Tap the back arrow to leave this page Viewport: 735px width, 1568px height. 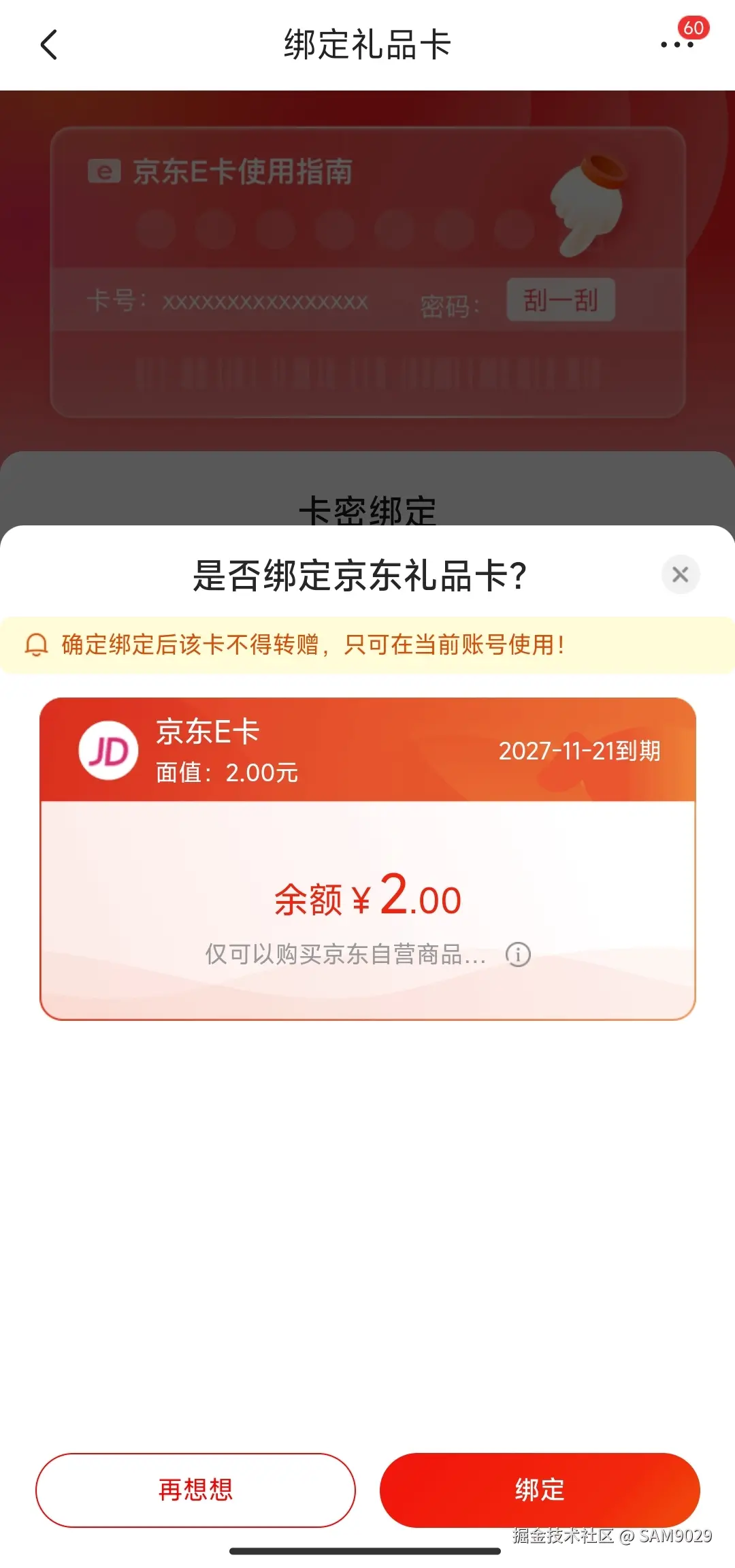48,44
